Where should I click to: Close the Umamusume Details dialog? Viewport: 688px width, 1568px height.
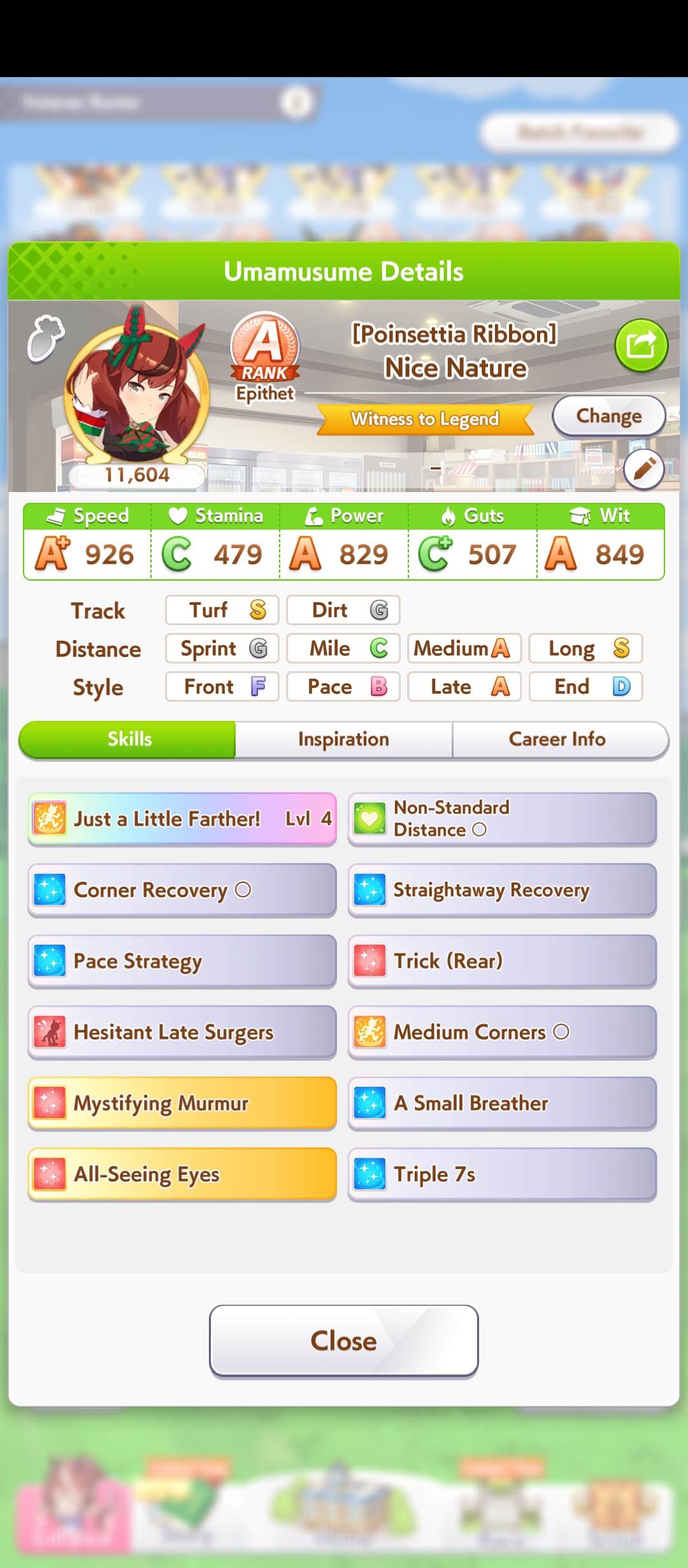[x=344, y=1341]
